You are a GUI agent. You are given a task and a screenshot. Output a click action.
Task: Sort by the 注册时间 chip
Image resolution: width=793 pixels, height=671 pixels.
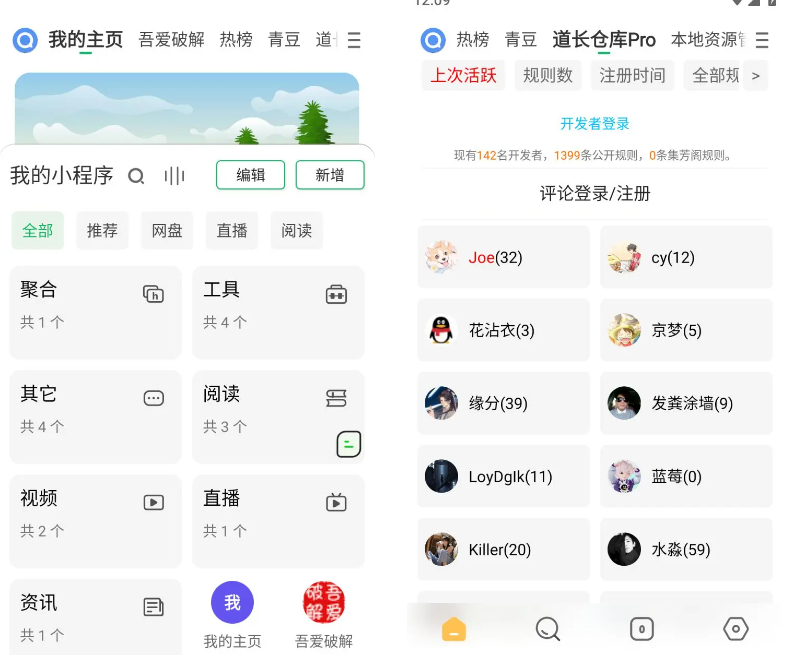[x=632, y=75]
